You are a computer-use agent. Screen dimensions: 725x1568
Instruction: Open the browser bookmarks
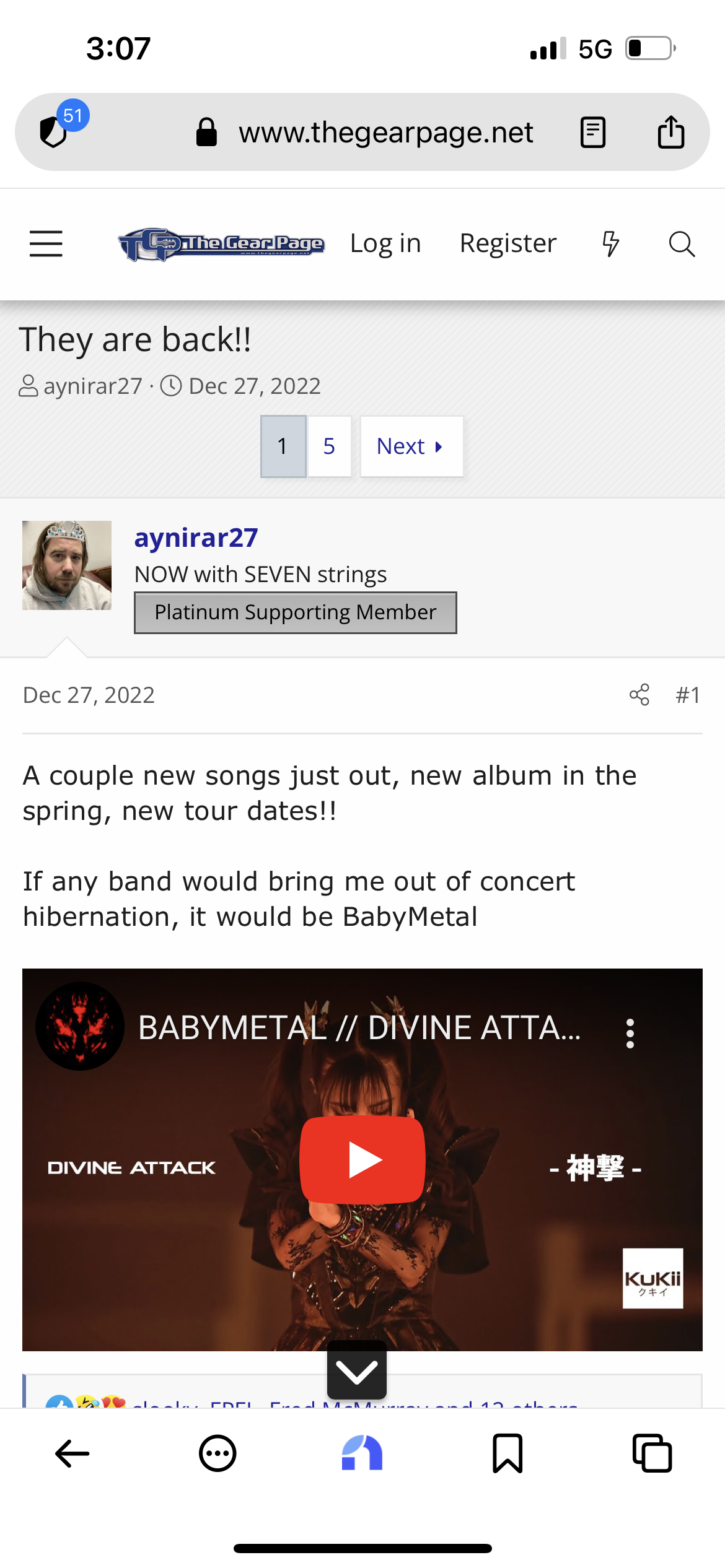(507, 1453)
